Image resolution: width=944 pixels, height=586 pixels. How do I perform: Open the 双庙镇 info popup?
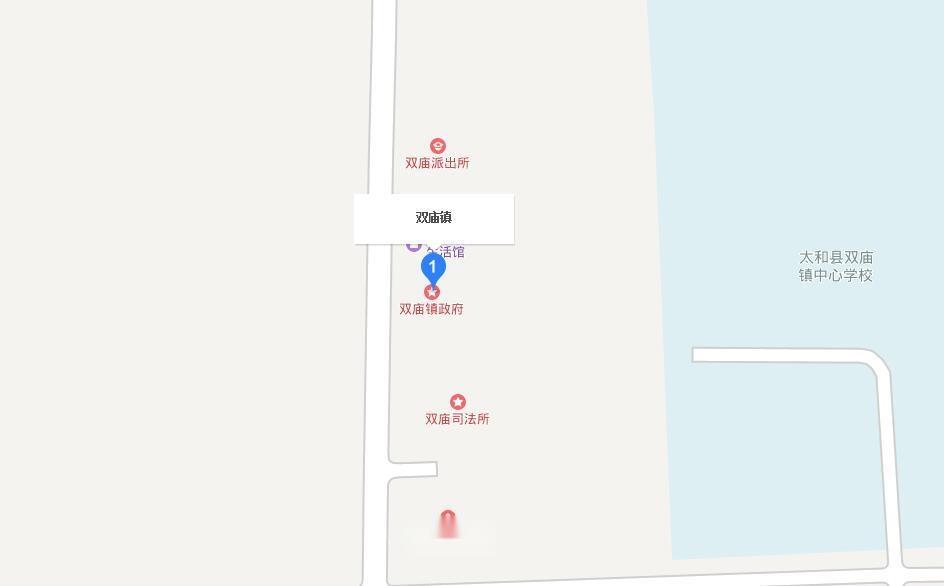[x=434, y=218]
